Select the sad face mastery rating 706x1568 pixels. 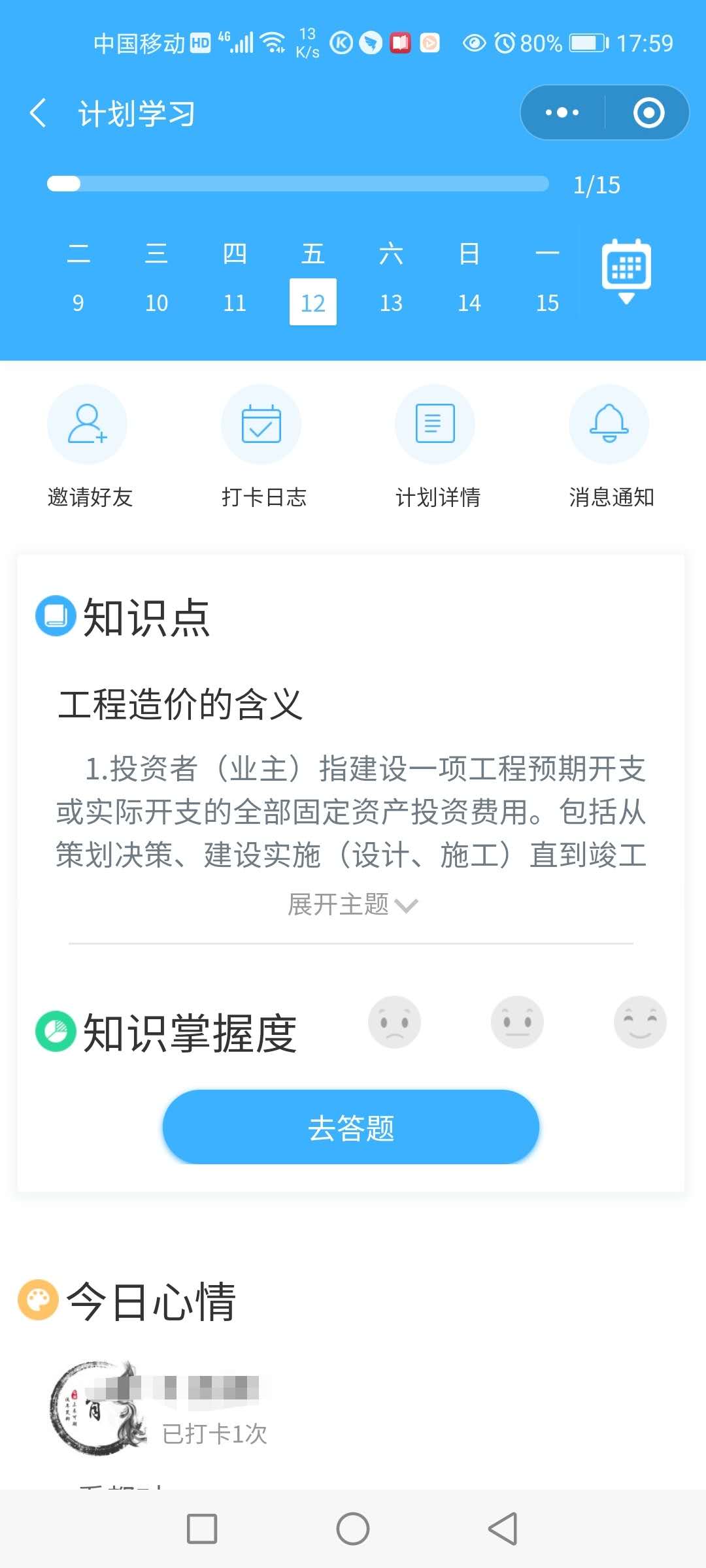(x=395, y=1022)
